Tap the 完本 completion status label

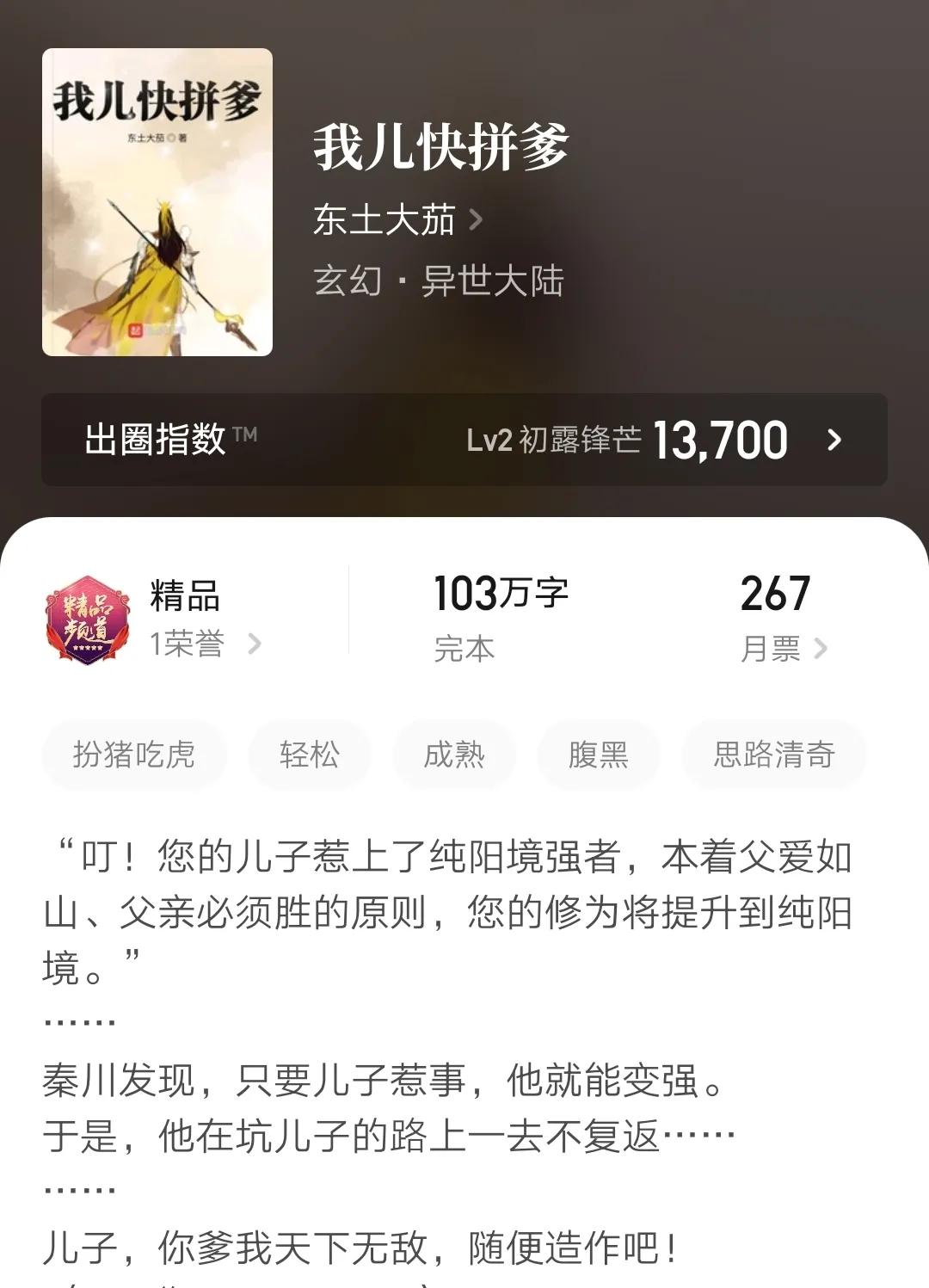click(x=463, y=650)
